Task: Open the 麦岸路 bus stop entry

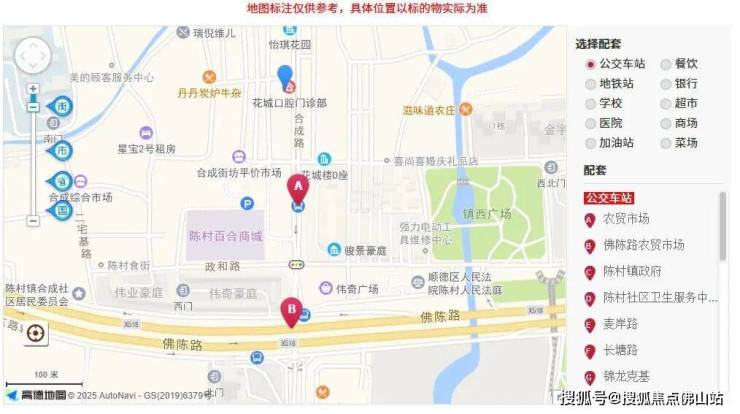Action: pos(620,324)
